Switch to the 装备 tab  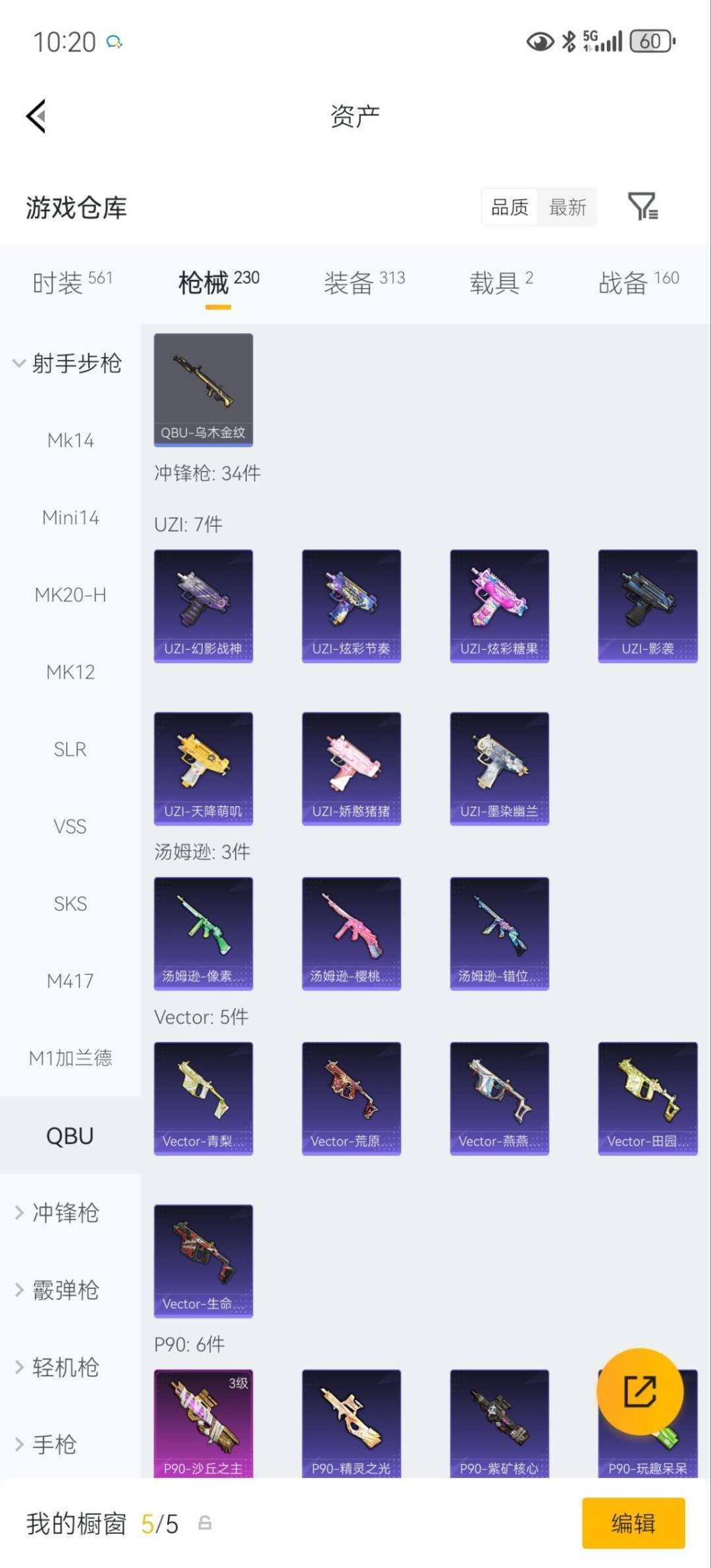click(x=364, y=283)
